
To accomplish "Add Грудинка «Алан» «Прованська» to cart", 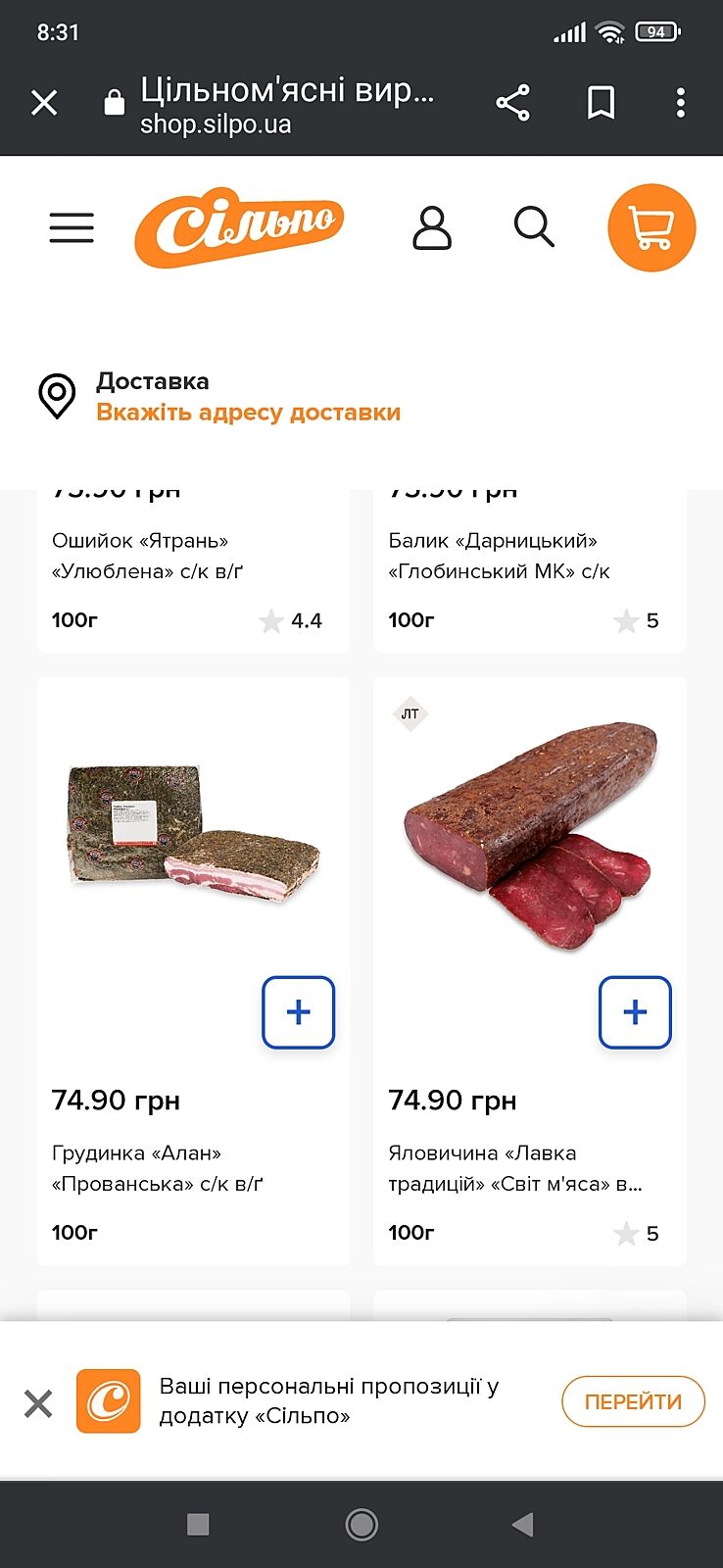I will click(x=299, y=1012).
